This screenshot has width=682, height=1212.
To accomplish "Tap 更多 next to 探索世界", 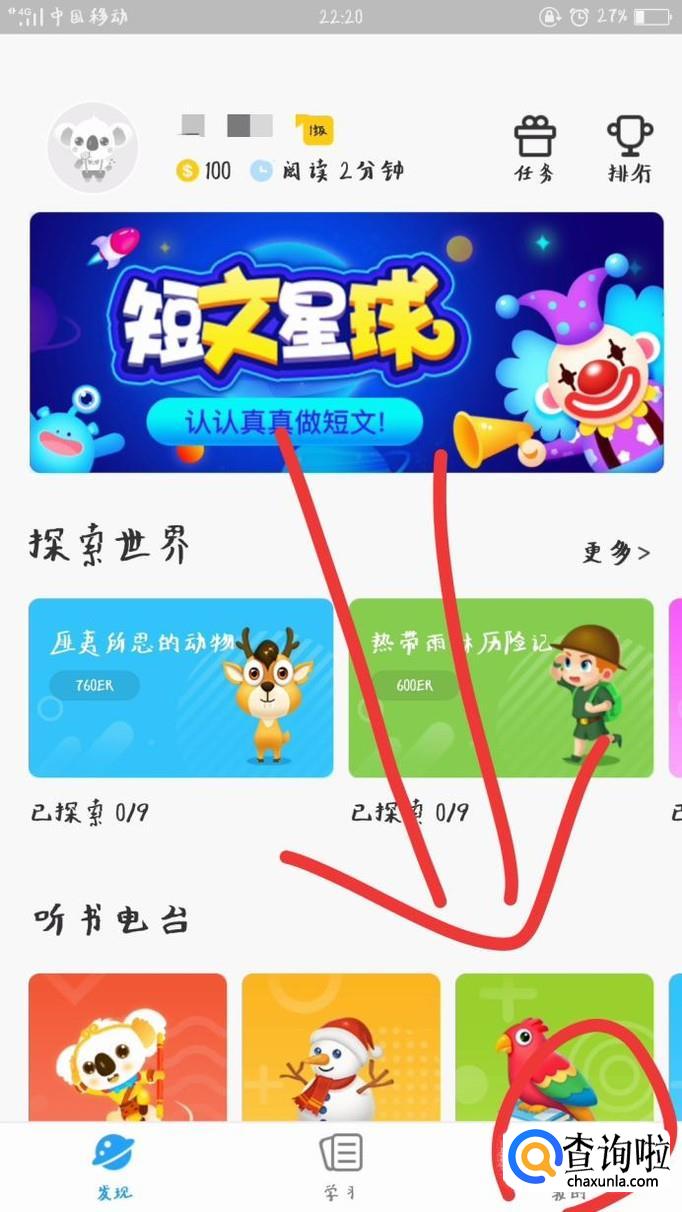I will pos(616,552).
